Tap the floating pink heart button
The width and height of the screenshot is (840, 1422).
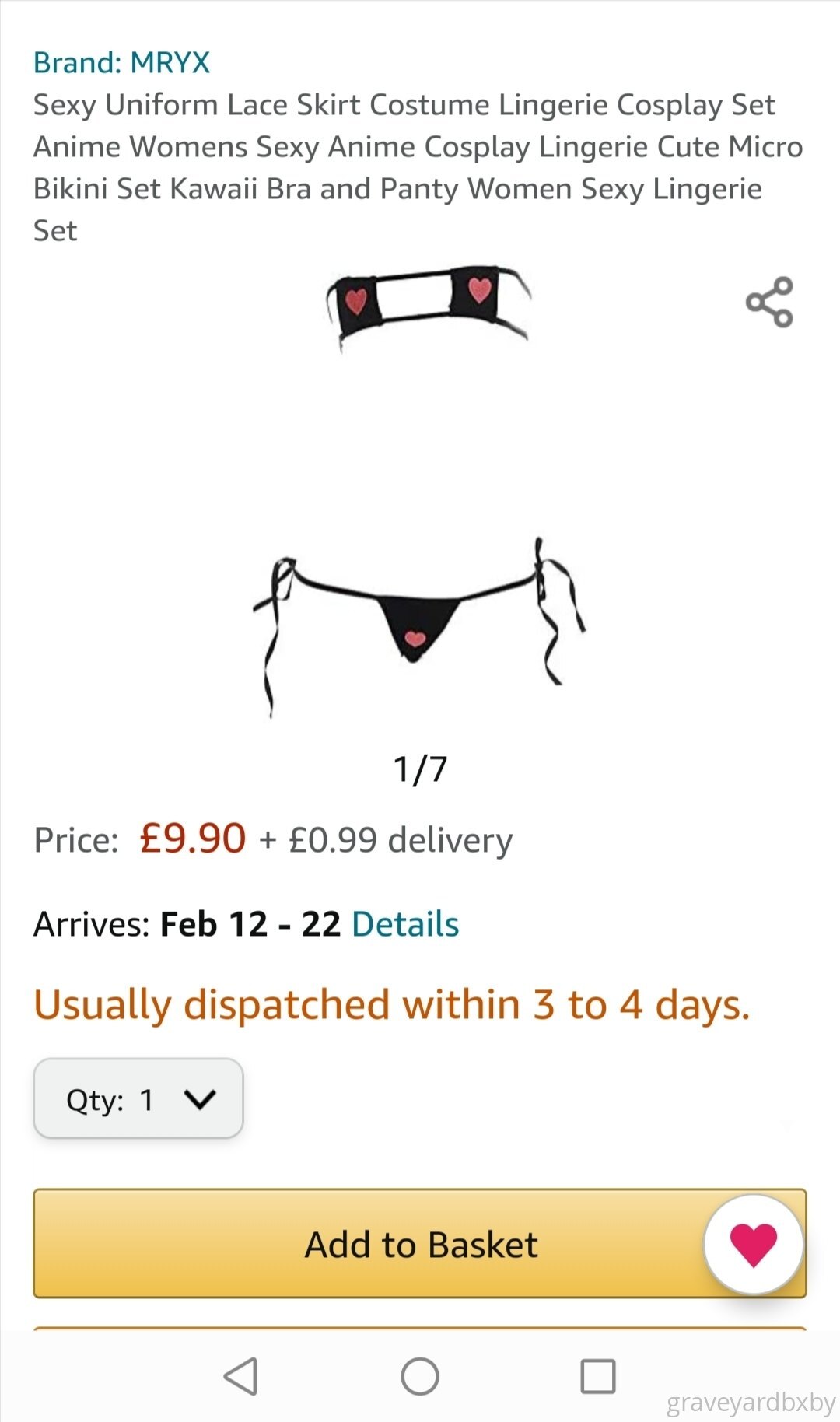753,1243
